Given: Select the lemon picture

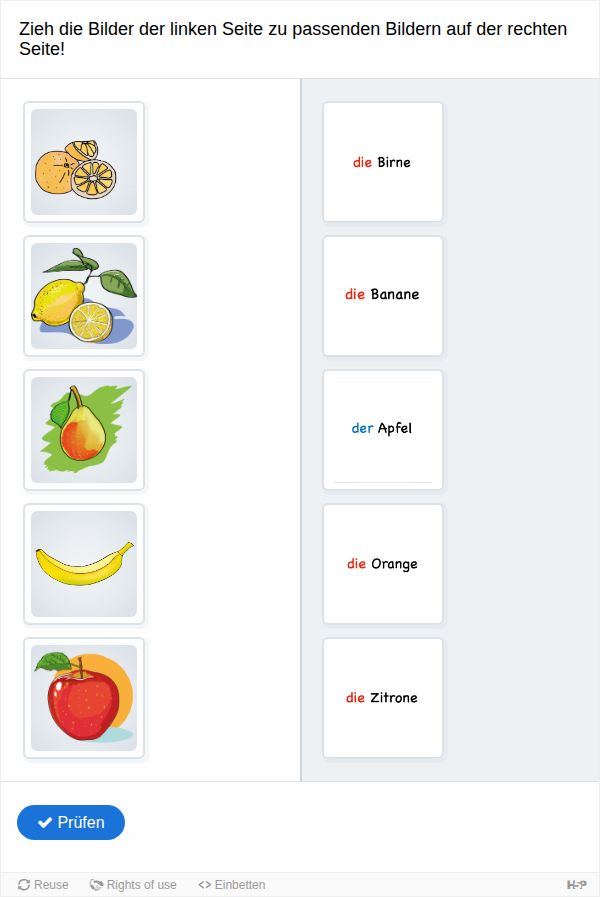Looking at the screenshot, I should 84,296.
